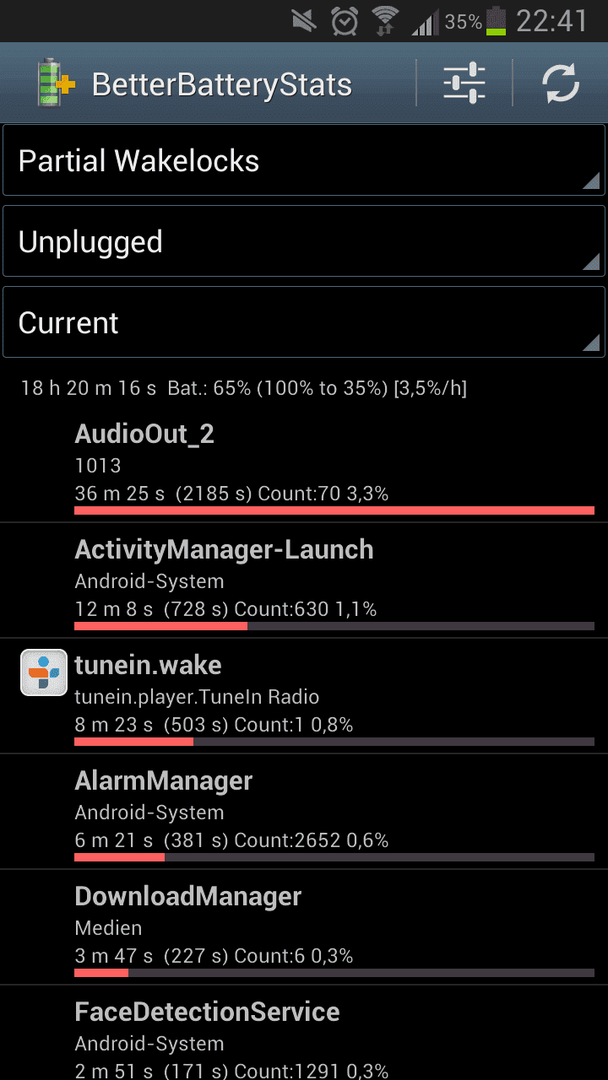View tunein.wake wakelock details
Screen dimensions: 608x1080
pos(304,696)
